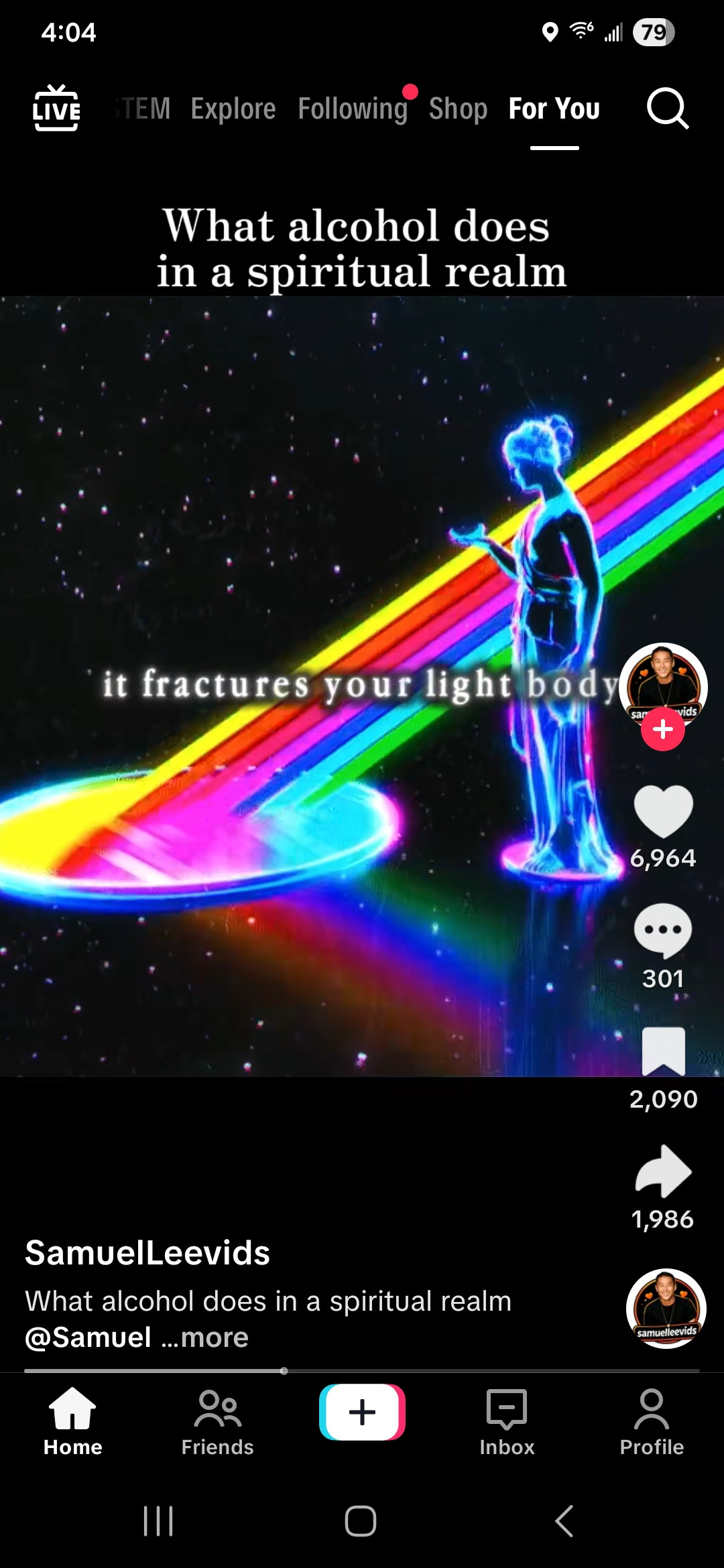Open the spinning sound disc

point(666,1308)
